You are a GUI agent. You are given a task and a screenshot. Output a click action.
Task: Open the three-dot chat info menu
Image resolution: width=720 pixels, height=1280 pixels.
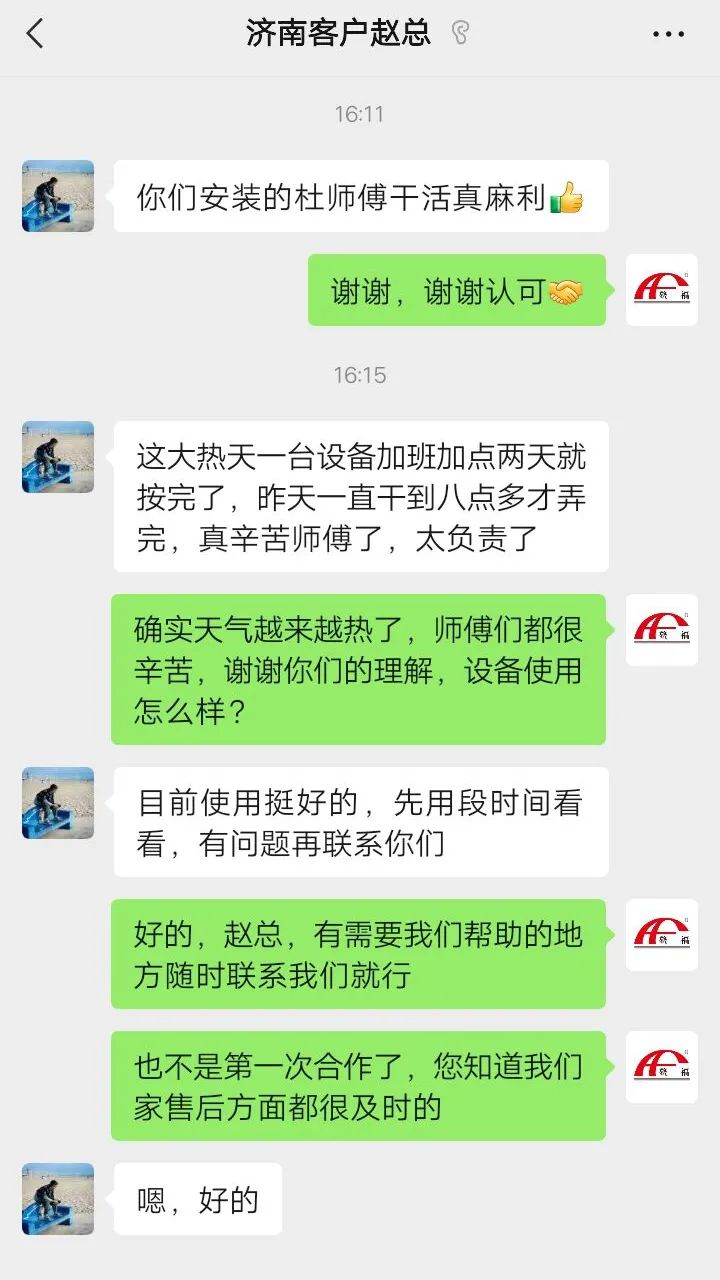pos(668,34)
